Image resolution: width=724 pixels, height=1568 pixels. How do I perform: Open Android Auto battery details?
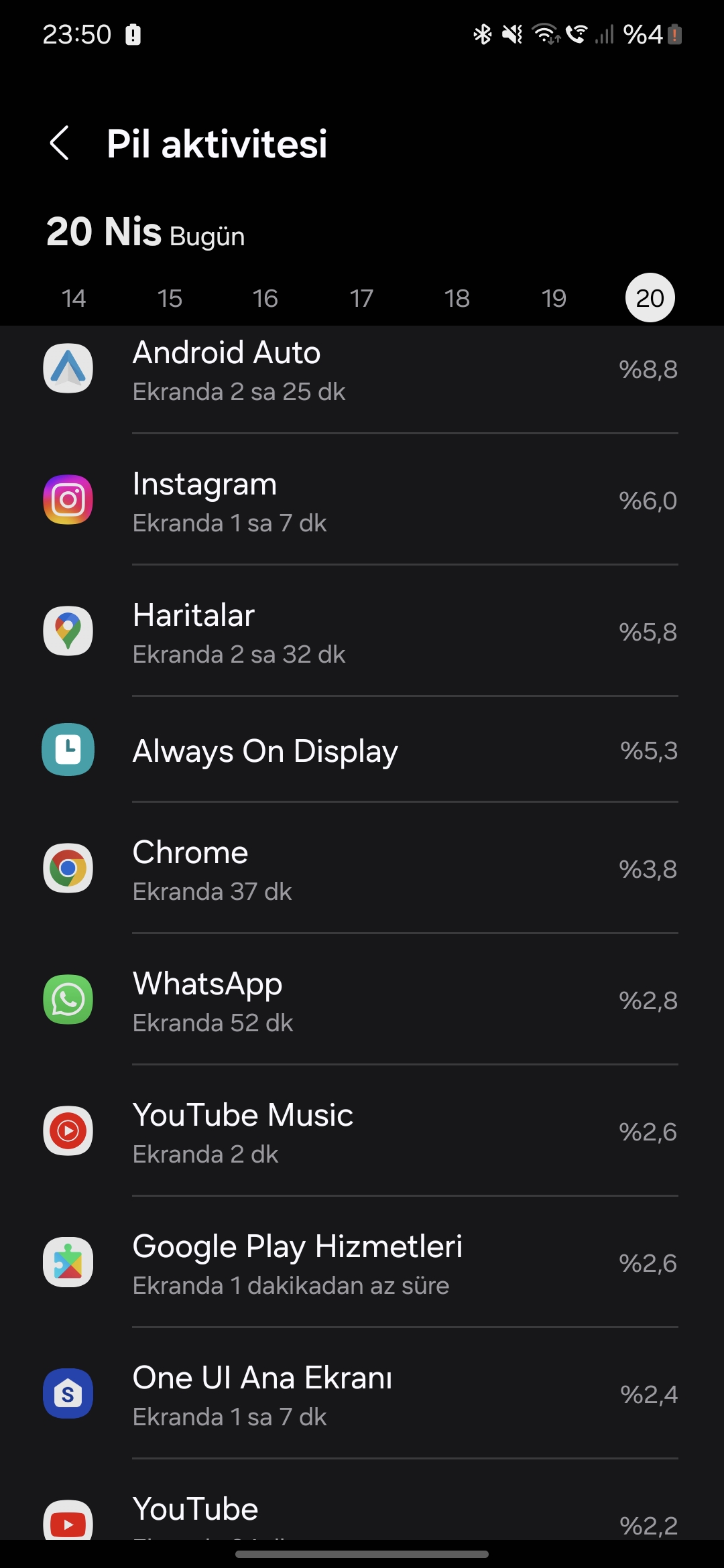pos(362,370)
